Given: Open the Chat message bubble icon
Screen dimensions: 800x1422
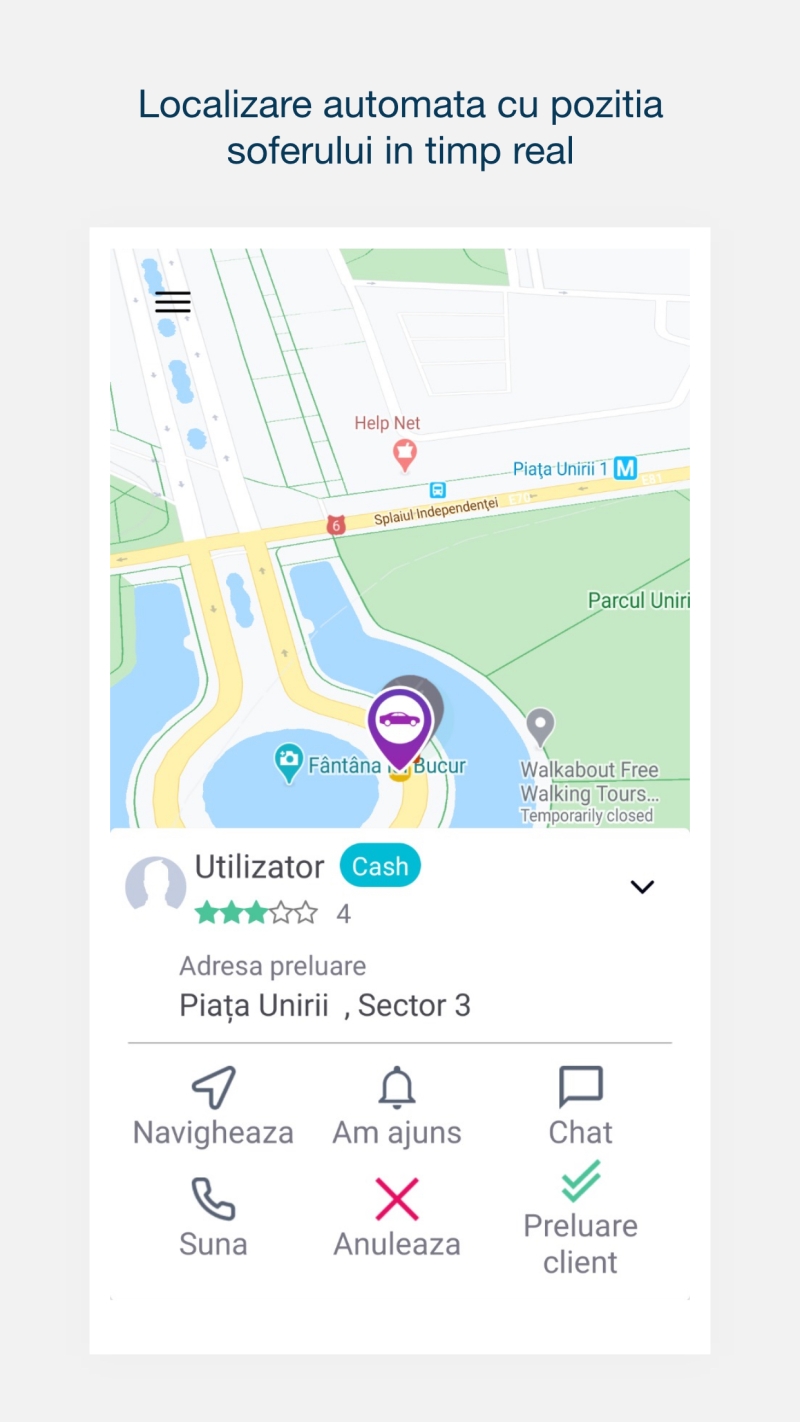Looking at the screenshot, I should click(580, 1088).
